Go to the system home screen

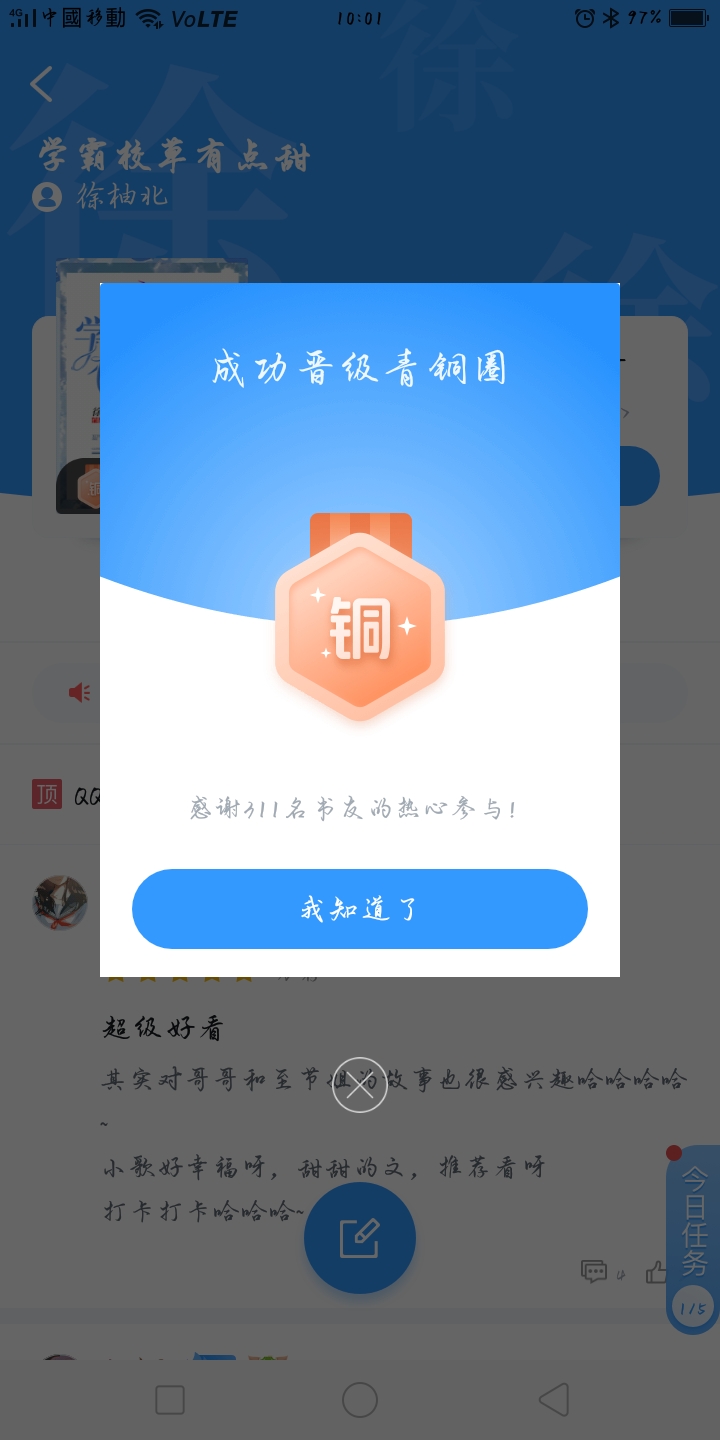(x=360, y=1400)
